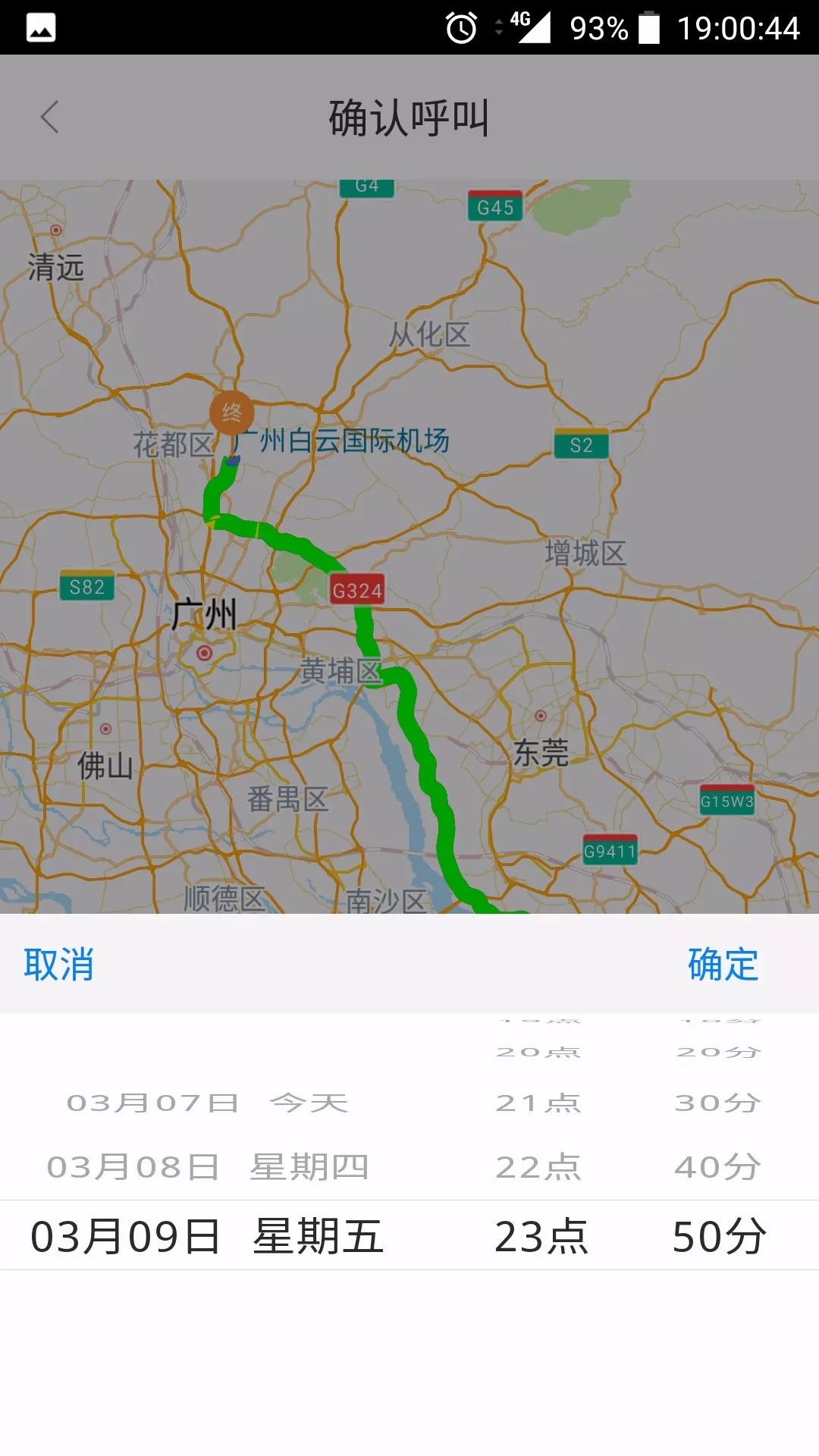The height and width of the screenshot is (1456, 819).
Task: Choose 21点 as the hour
Action: (539, 1103)
